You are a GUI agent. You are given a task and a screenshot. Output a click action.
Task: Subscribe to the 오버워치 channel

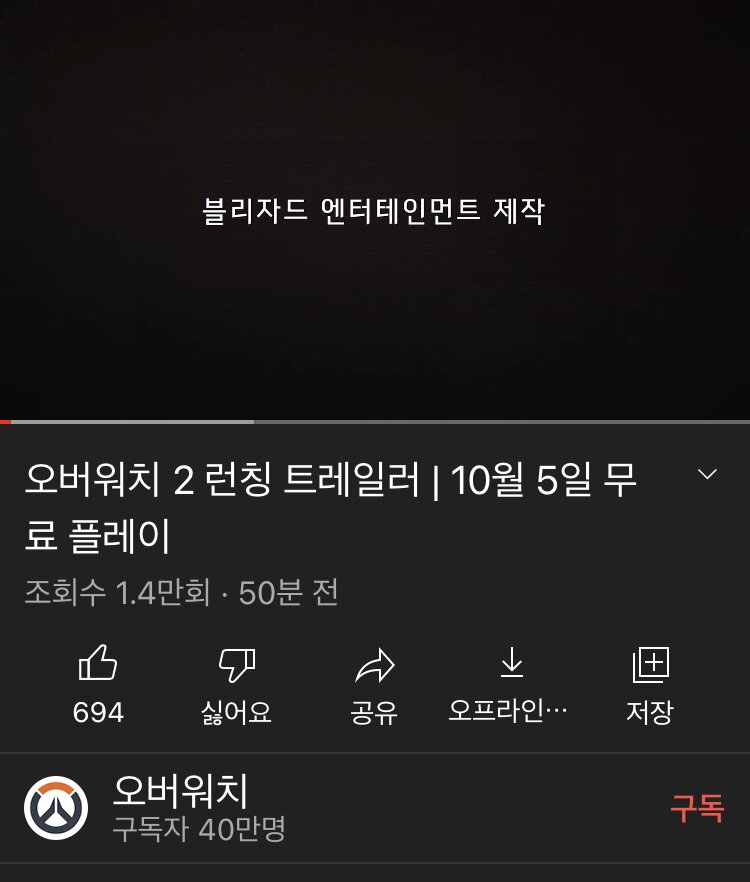pyautogui.click(x=696, y=807)
